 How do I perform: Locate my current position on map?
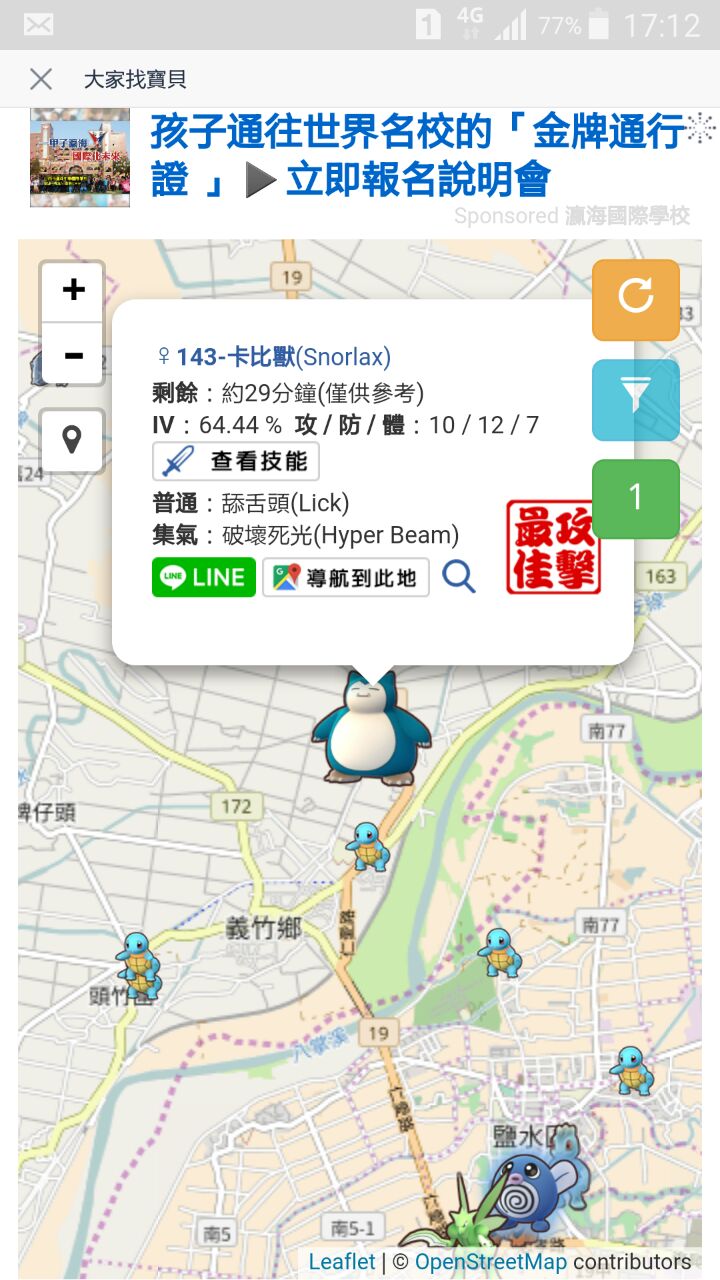tap(72, 440)
